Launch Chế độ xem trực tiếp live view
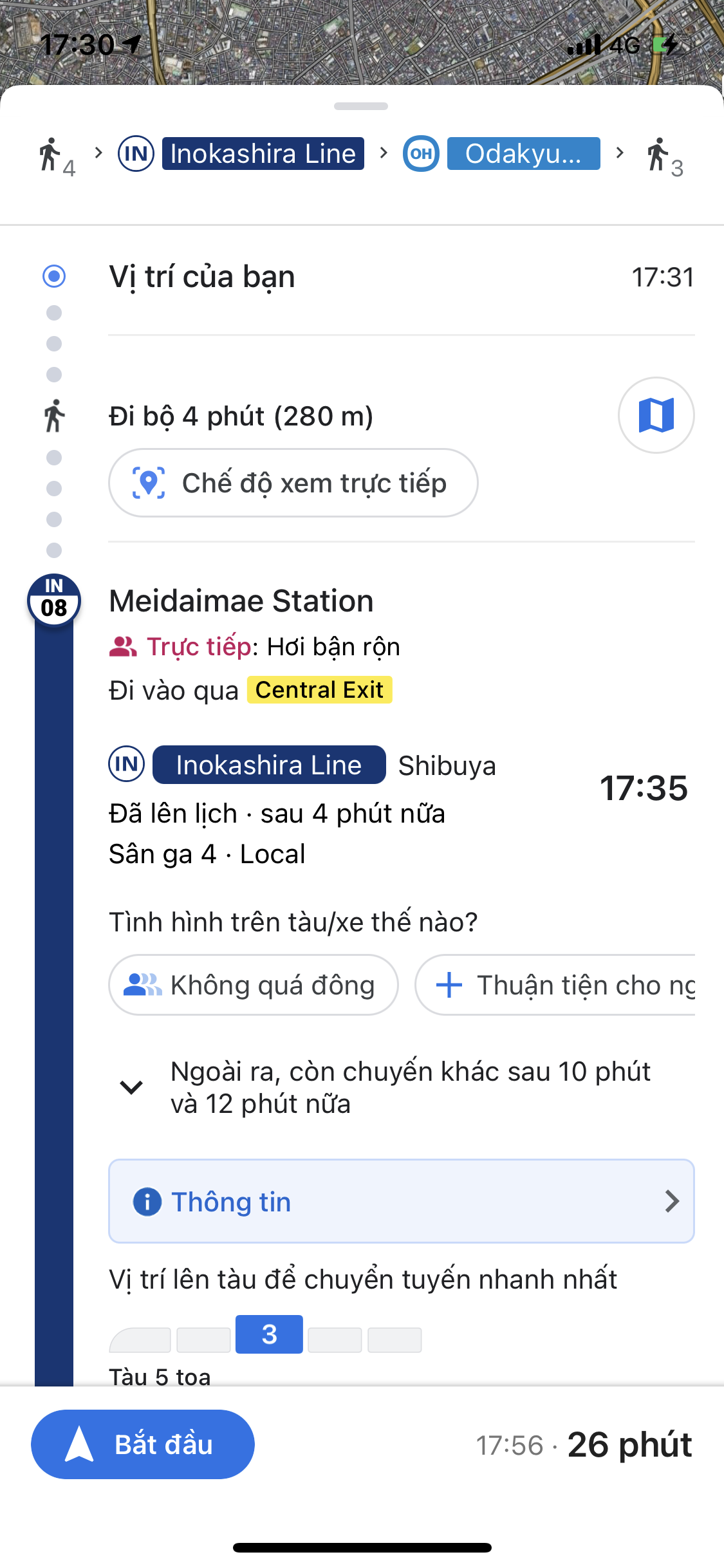724x1568 pixels. (293, 483)
